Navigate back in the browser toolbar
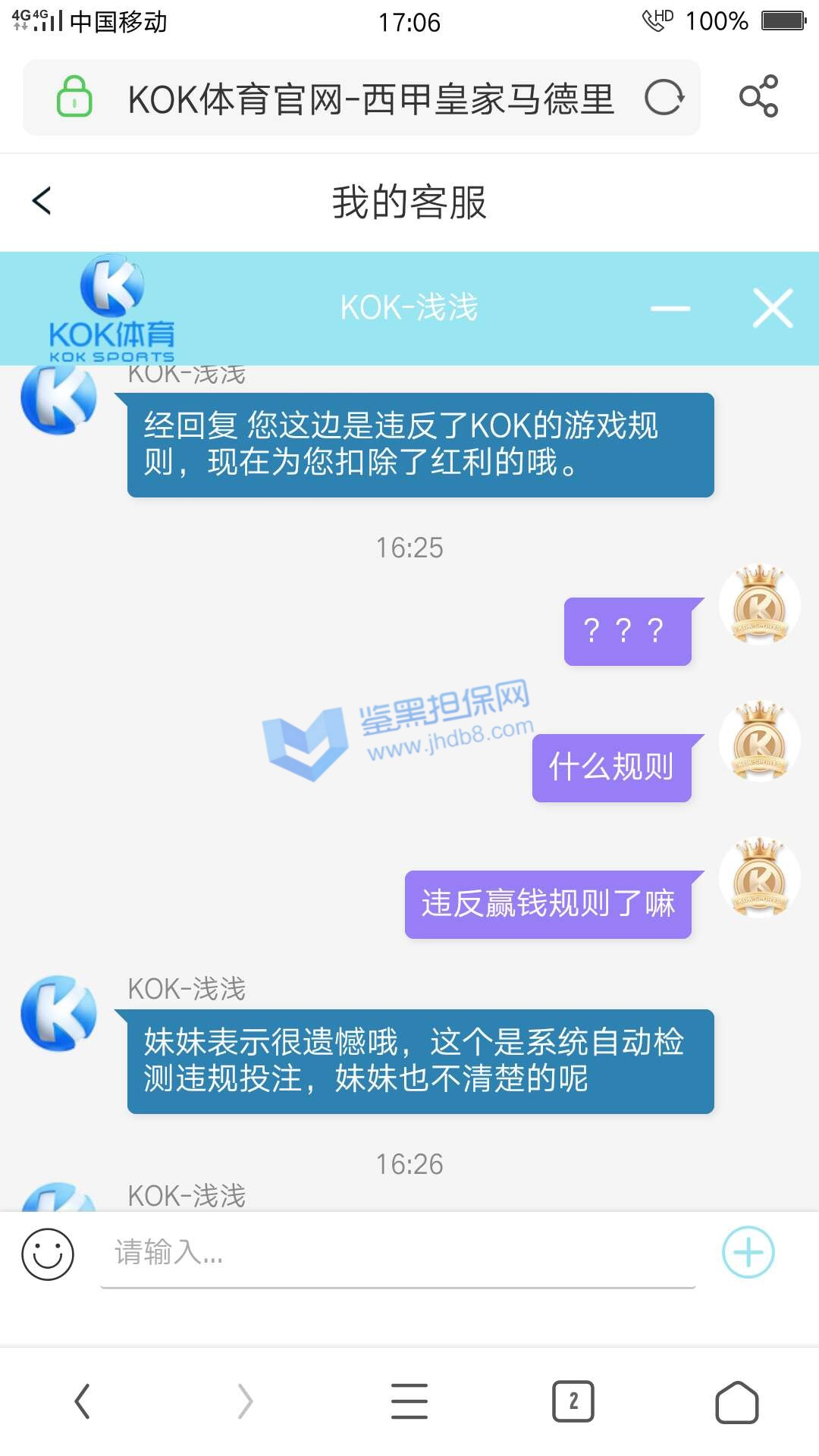 [82, 1401]
